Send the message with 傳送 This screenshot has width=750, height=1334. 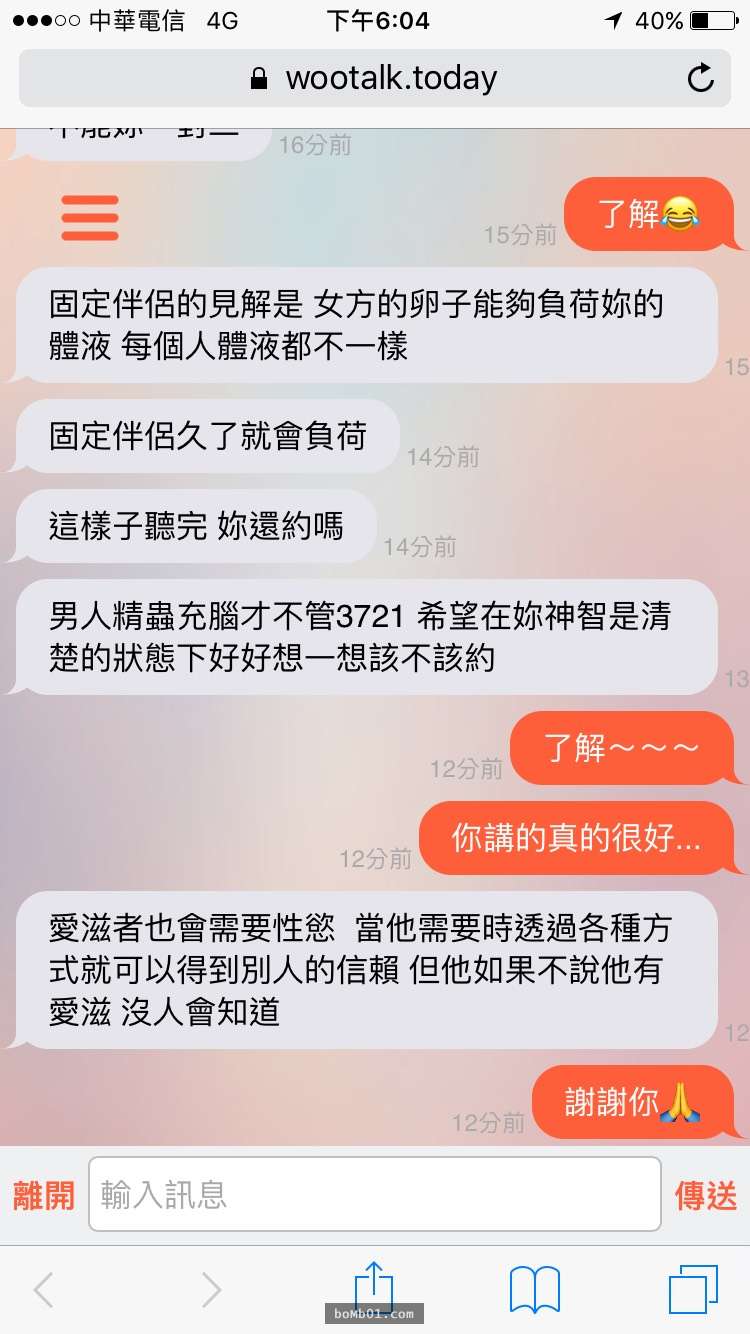coord(706,1195)
